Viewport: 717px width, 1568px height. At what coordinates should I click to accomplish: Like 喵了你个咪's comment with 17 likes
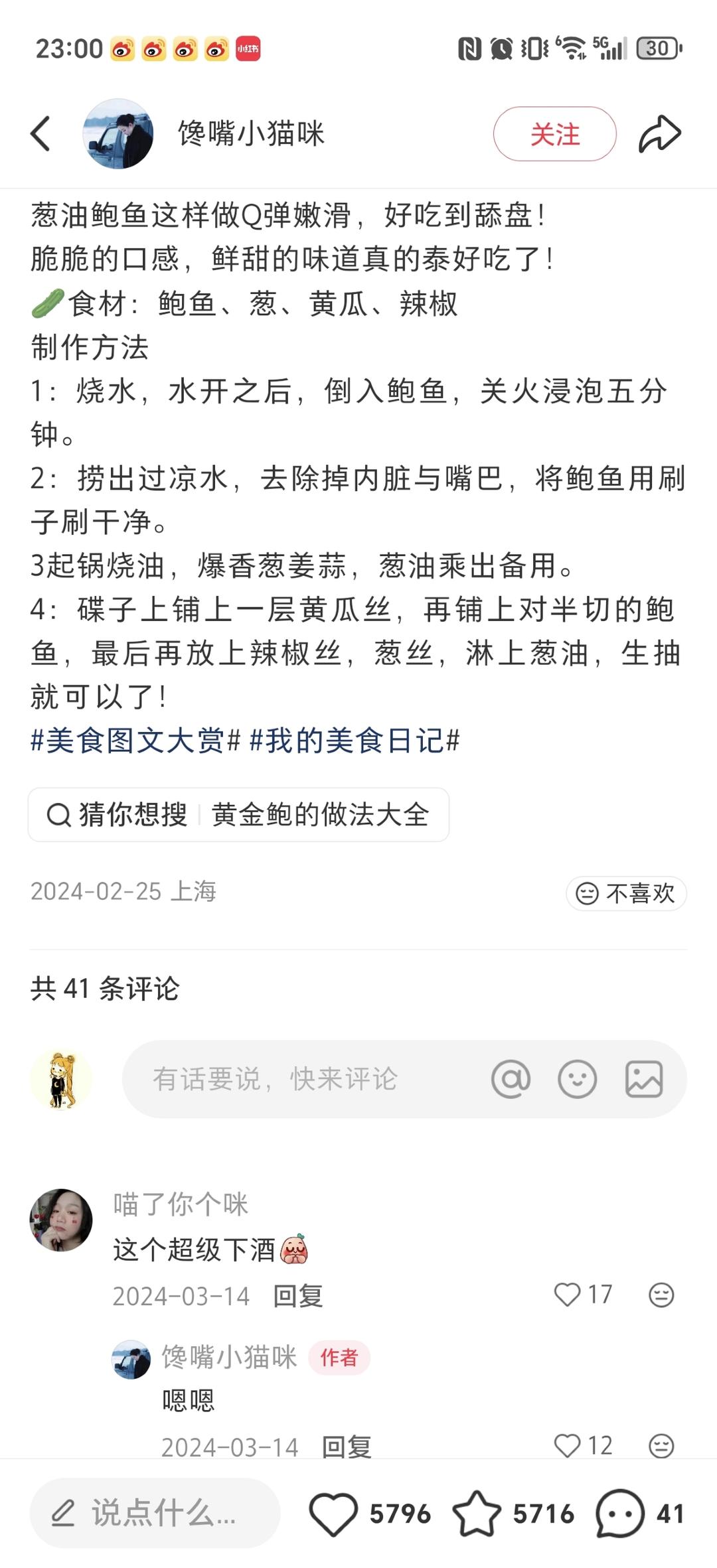(x=568, y=1294)
